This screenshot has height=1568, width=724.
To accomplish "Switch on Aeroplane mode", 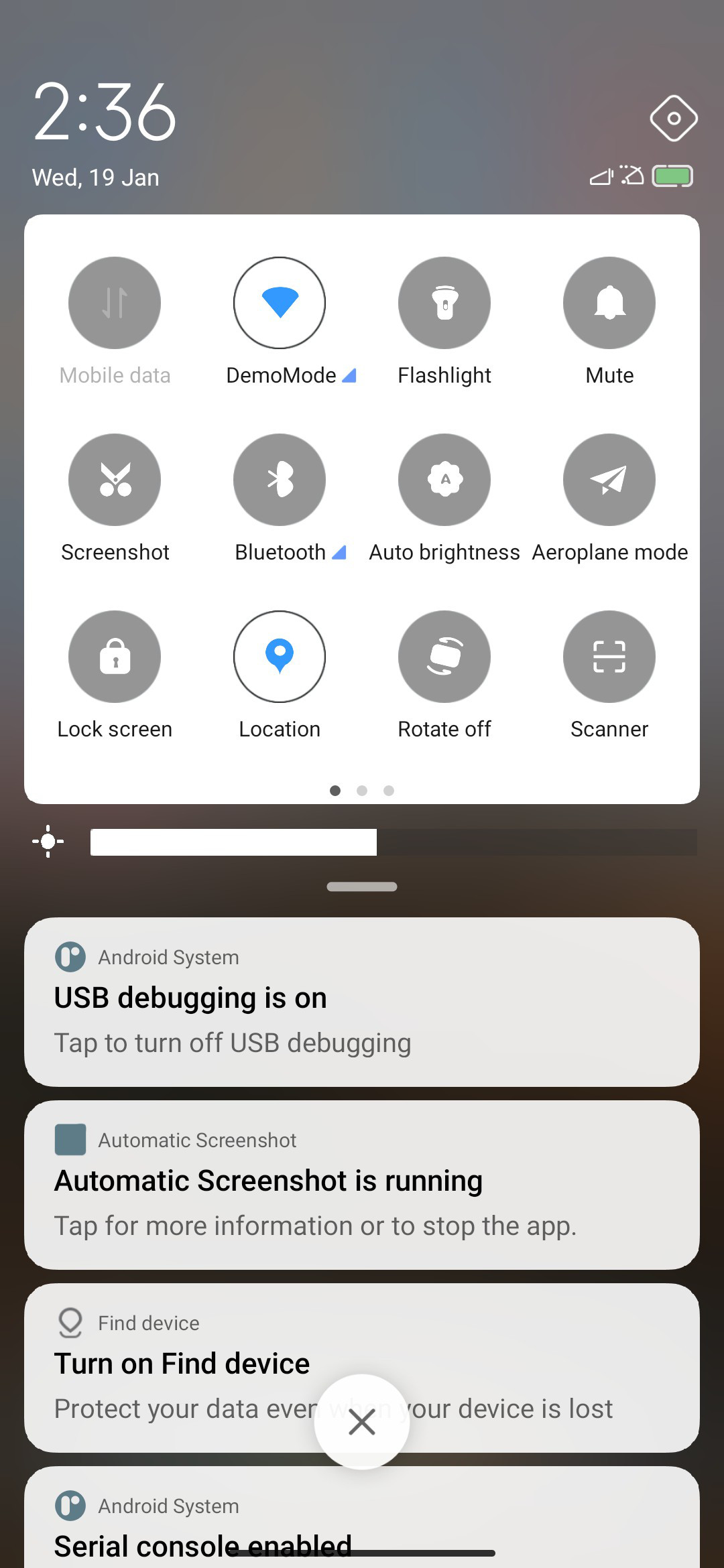I will [609, 480].
